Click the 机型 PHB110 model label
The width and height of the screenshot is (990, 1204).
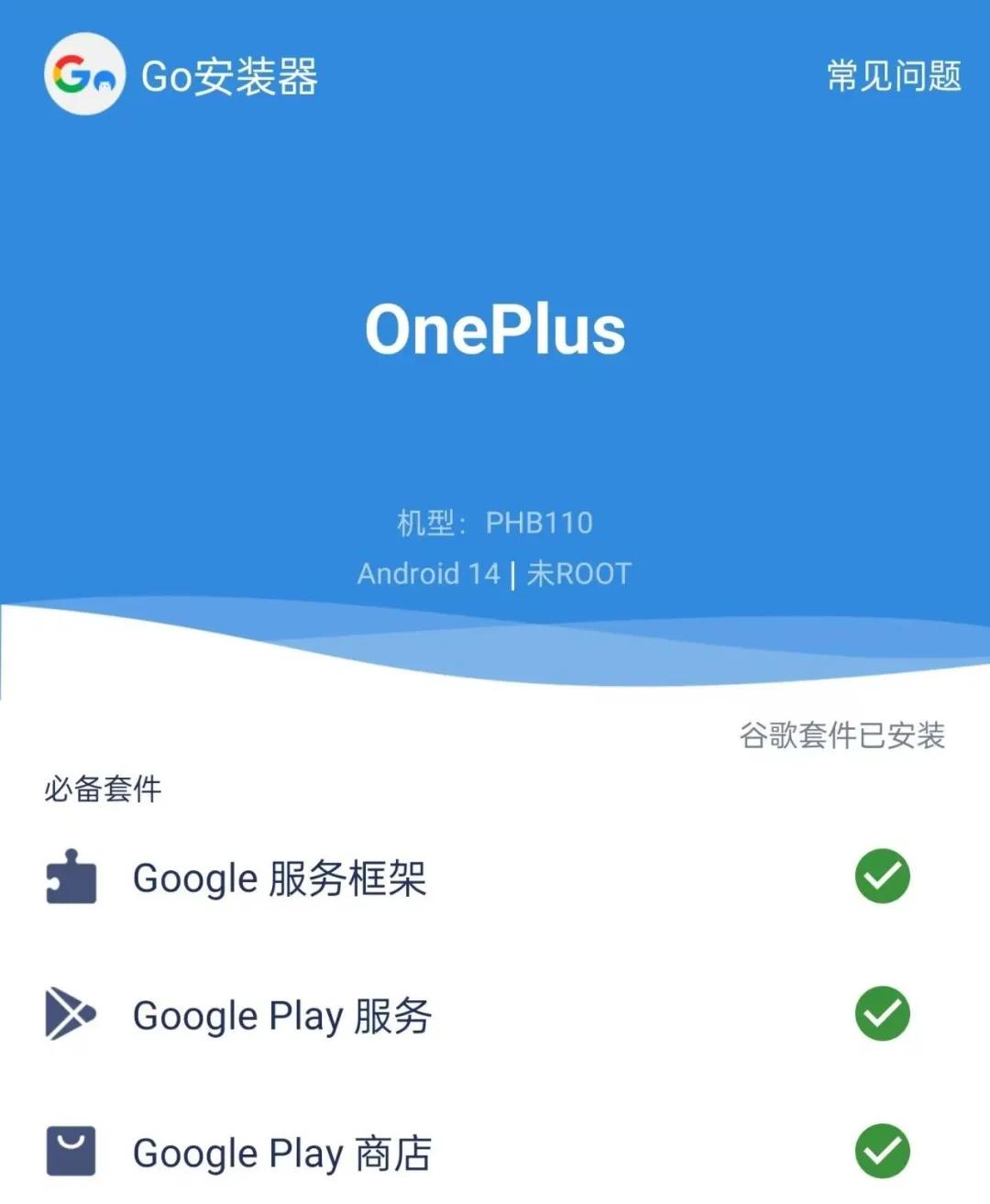(x=495, y=522)
